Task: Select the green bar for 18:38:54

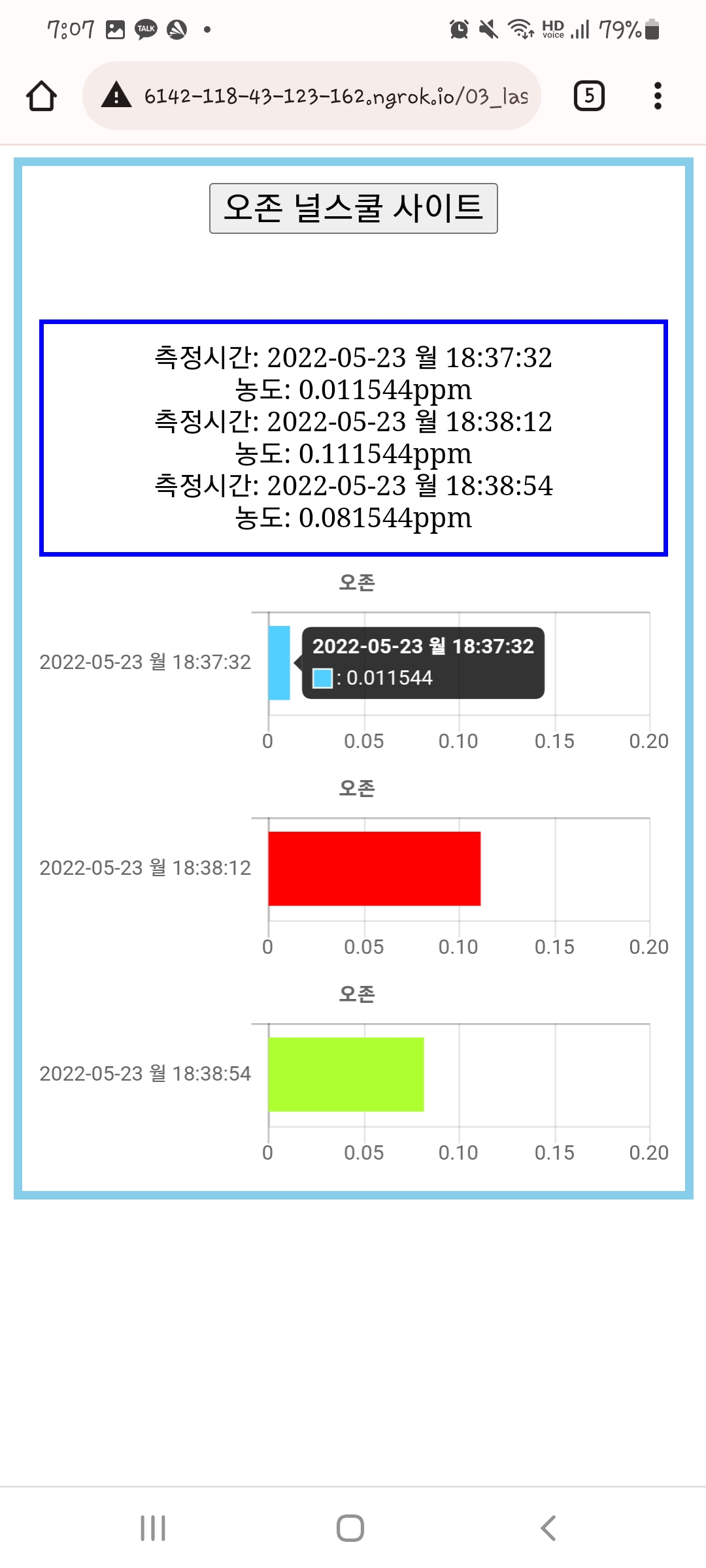Action: click(346, 1074)
